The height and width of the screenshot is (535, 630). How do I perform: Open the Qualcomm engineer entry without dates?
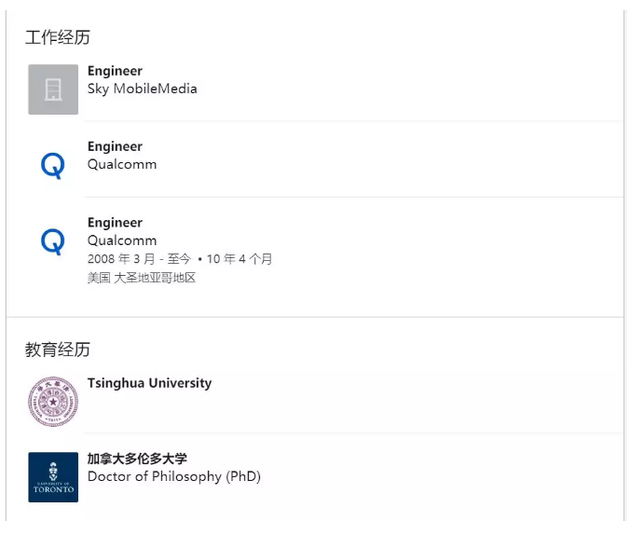point(122,156)
